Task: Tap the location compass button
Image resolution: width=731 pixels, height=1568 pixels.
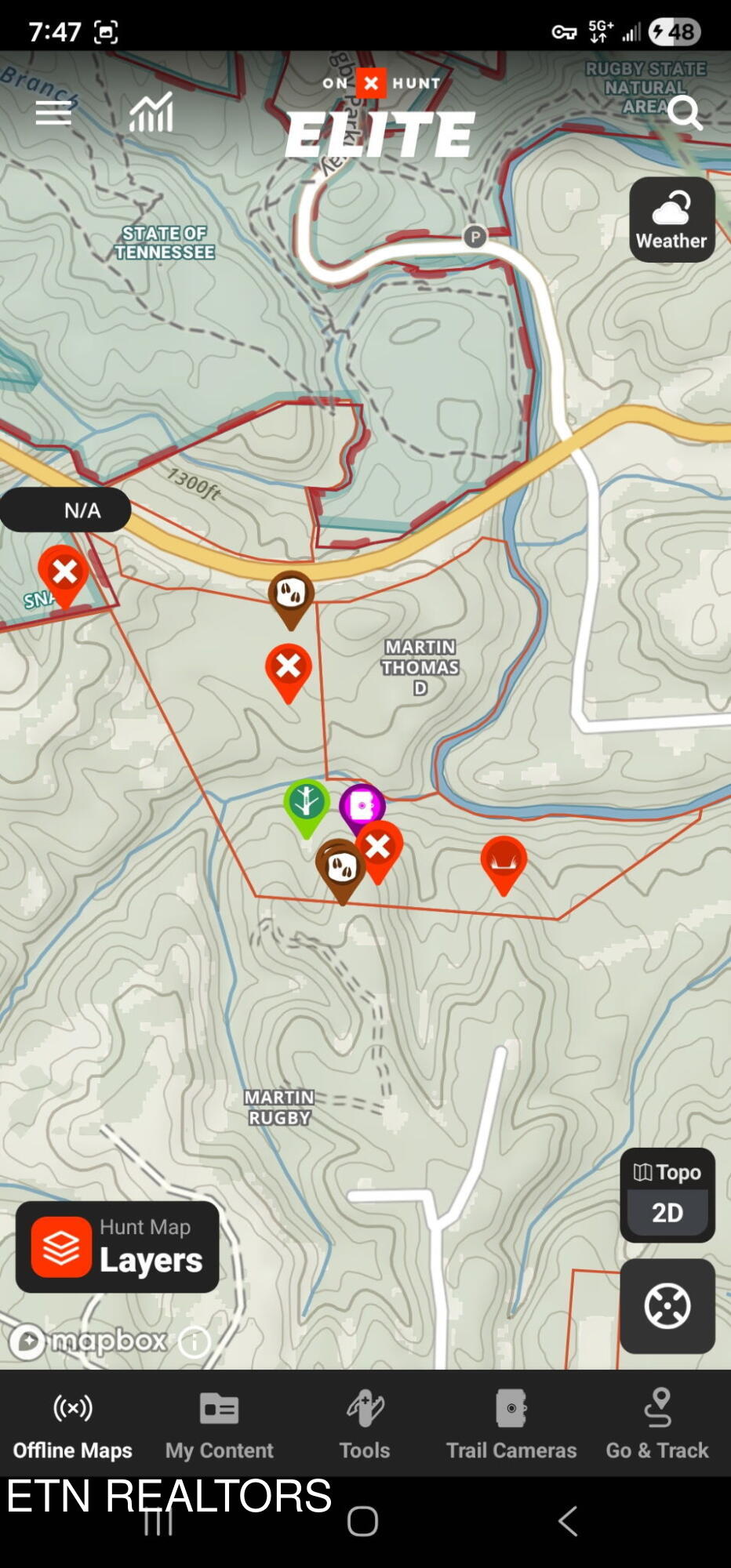Action: [x=667, y=1306]
